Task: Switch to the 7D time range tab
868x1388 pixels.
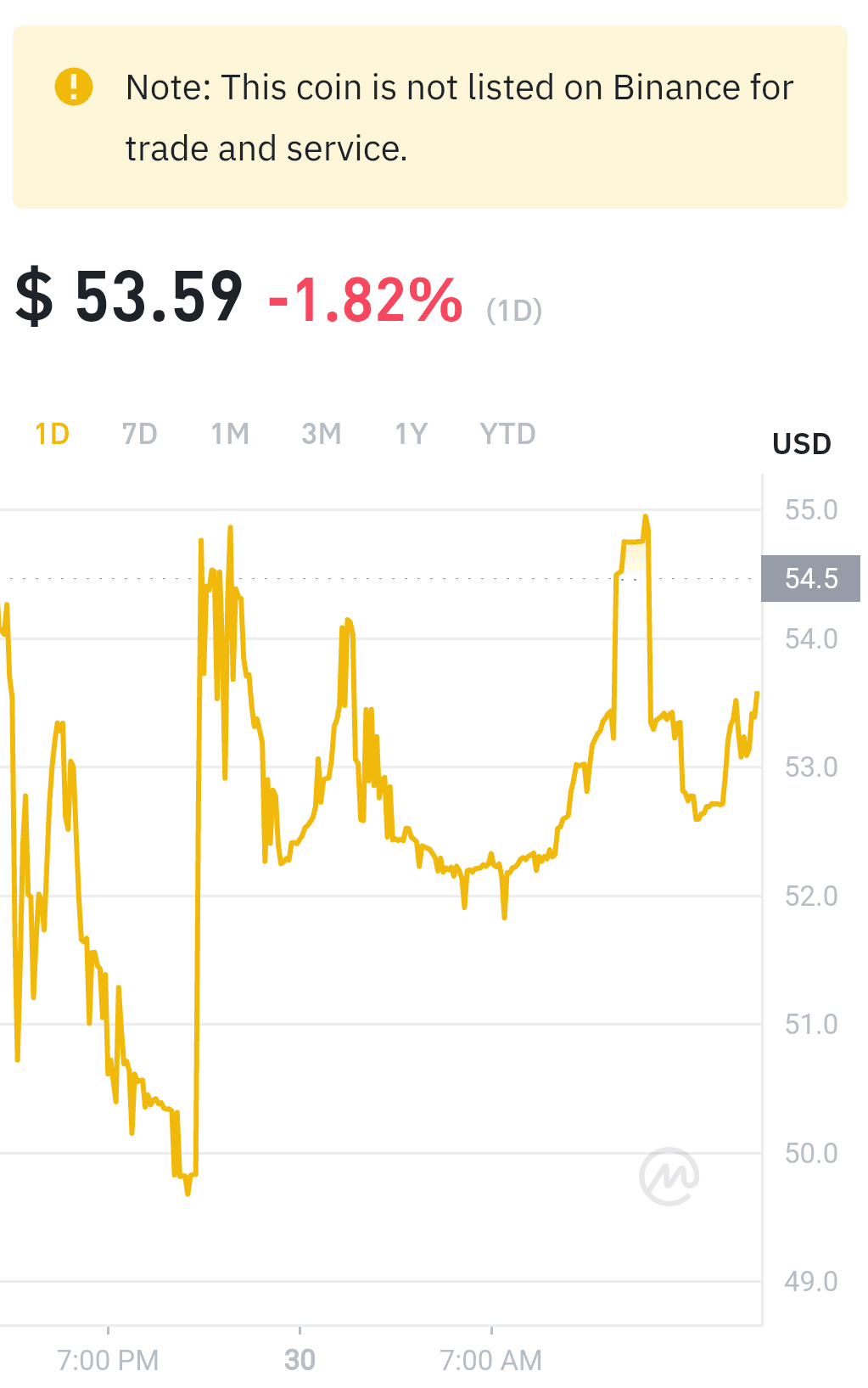Action: click(x=138, y=434)
